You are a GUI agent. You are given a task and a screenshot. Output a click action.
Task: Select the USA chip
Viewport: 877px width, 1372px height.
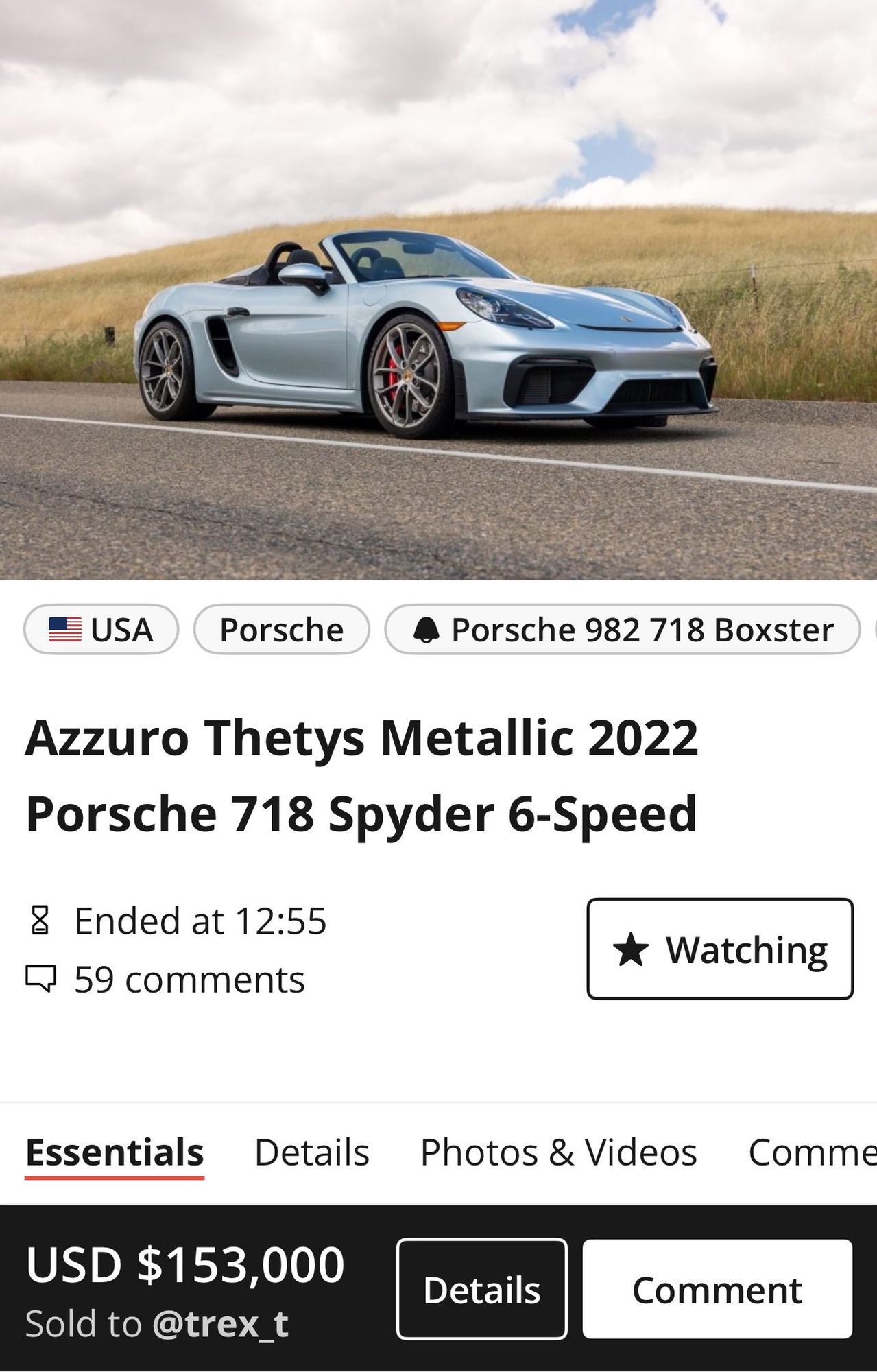pyautogui.click(x=101, y=629)
